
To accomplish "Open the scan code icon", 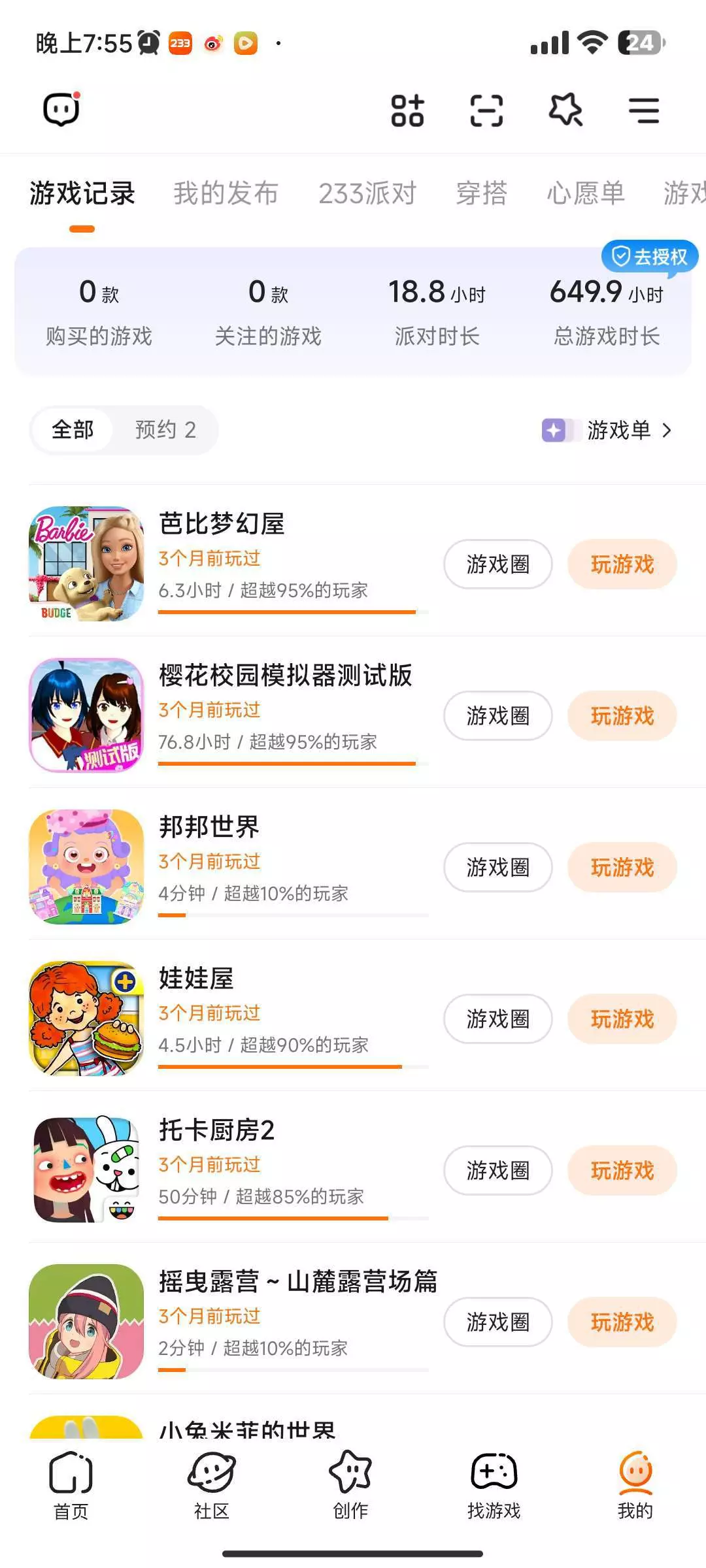I will coord(486,110).
